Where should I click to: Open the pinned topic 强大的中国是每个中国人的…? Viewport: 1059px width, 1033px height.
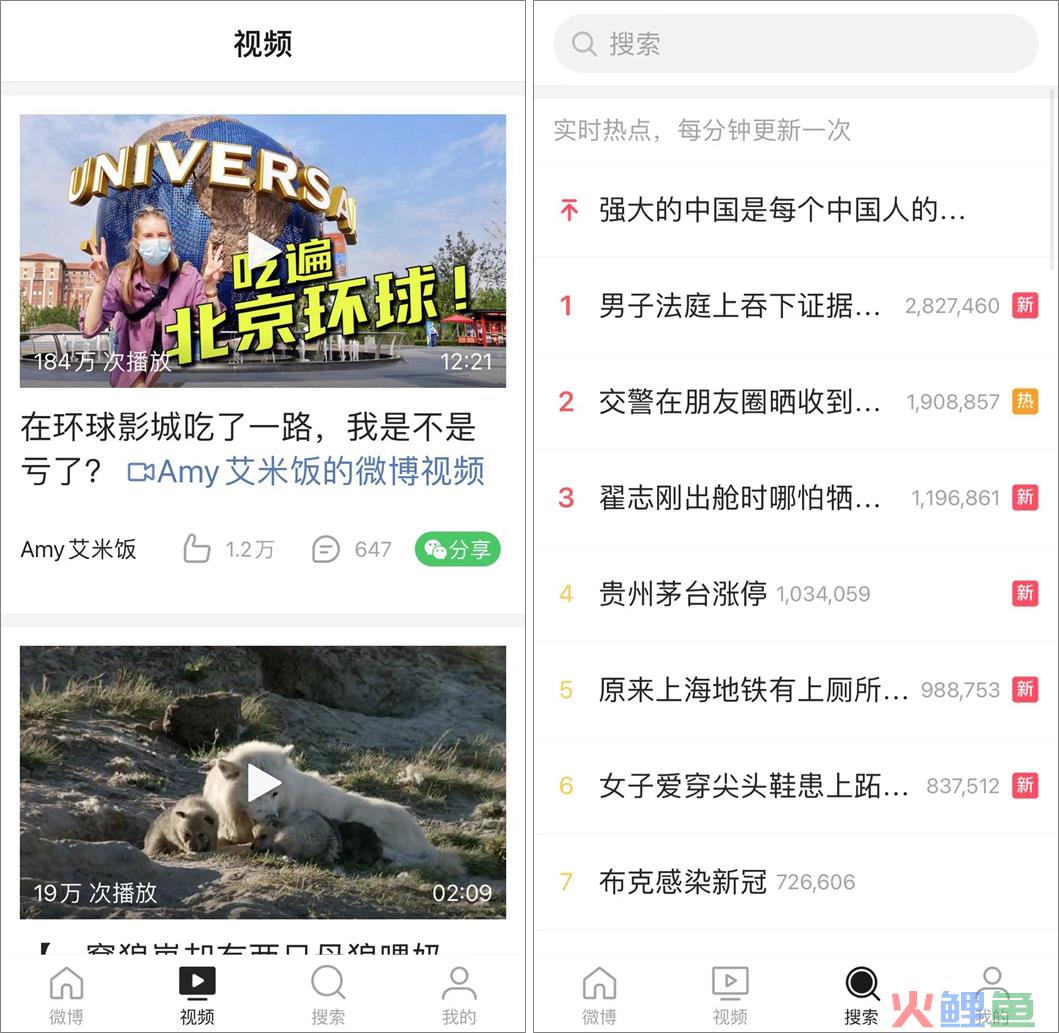pos(781,210)
